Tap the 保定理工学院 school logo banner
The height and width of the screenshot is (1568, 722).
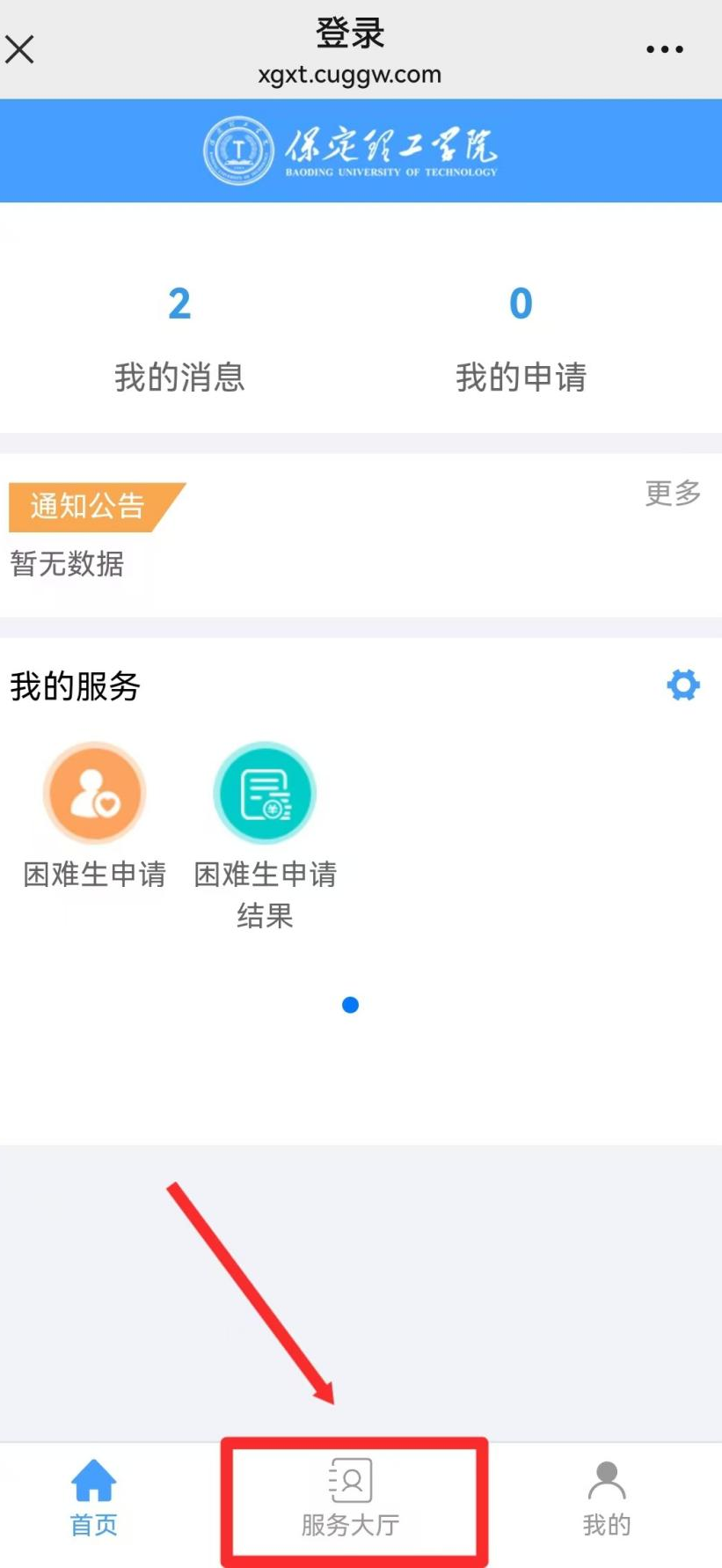pos(351,150)
